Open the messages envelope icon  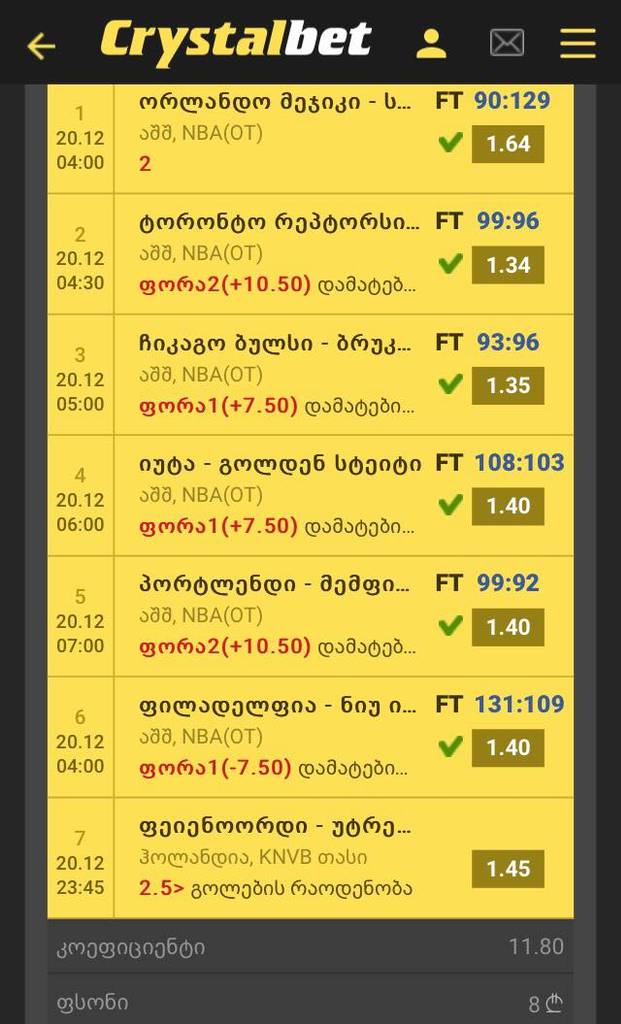pos(507,43)
